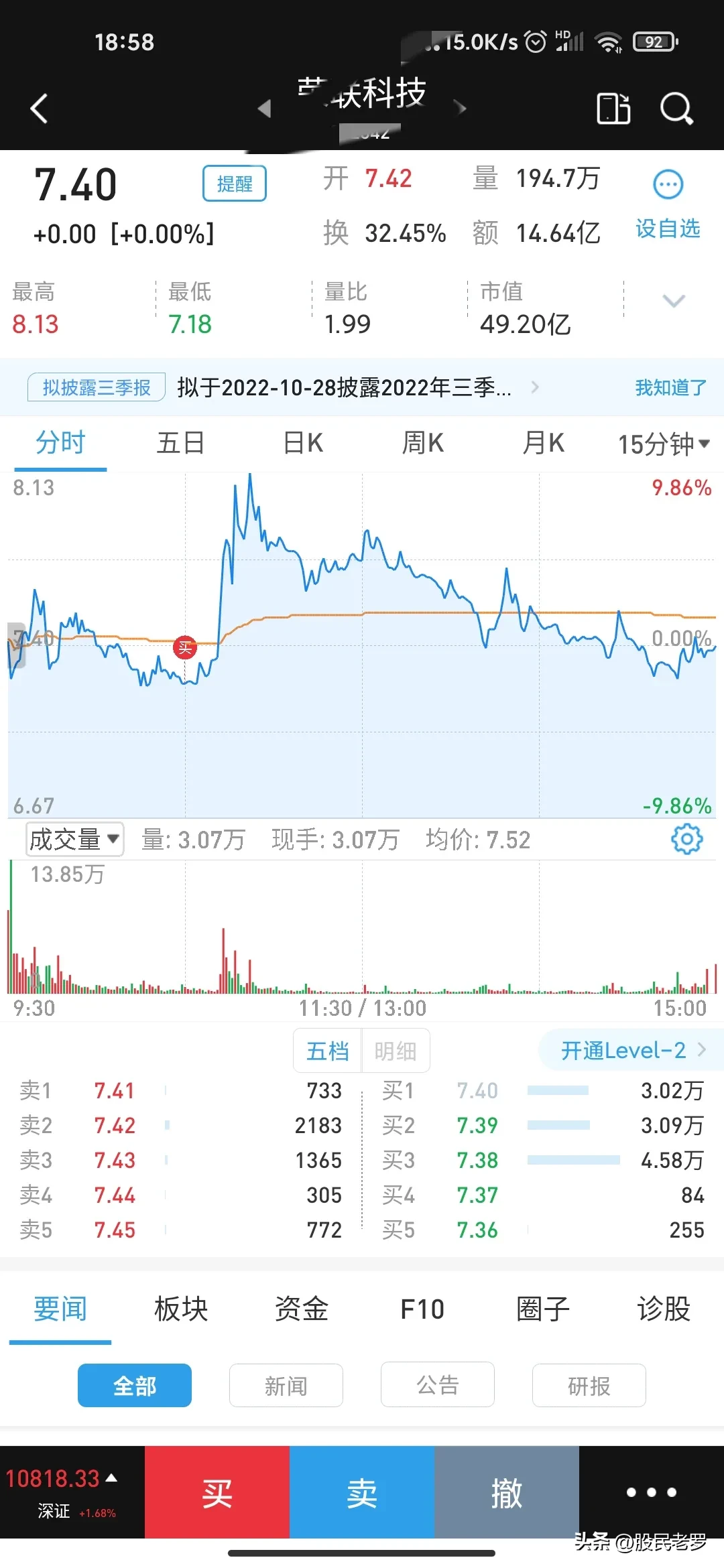Switch to the 资金 tab
724x1568 pixels.
pos(302,1309)
